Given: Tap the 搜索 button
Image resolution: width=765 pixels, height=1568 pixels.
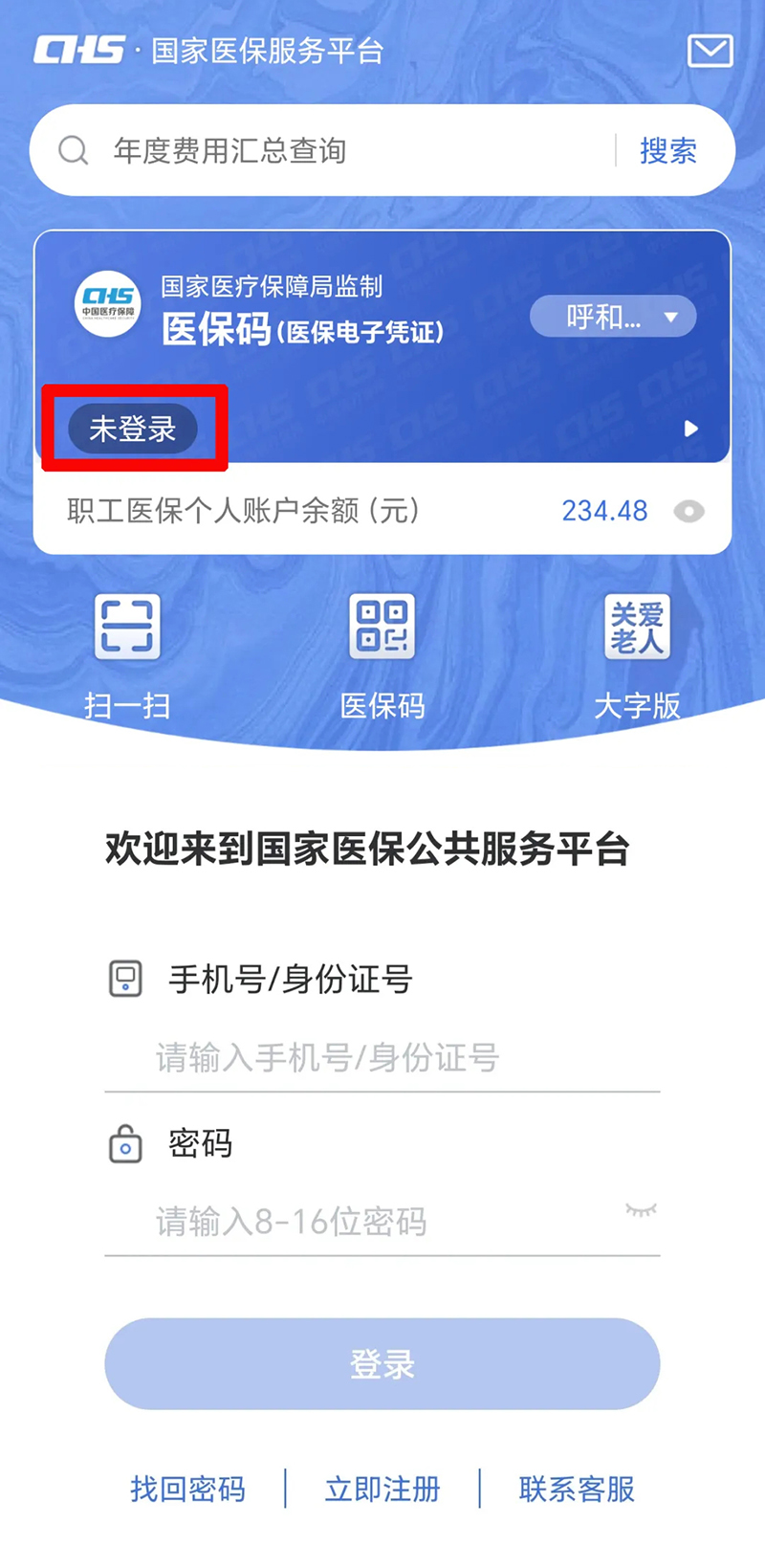Looking at the screenshot, I should [x=667, y=151].
